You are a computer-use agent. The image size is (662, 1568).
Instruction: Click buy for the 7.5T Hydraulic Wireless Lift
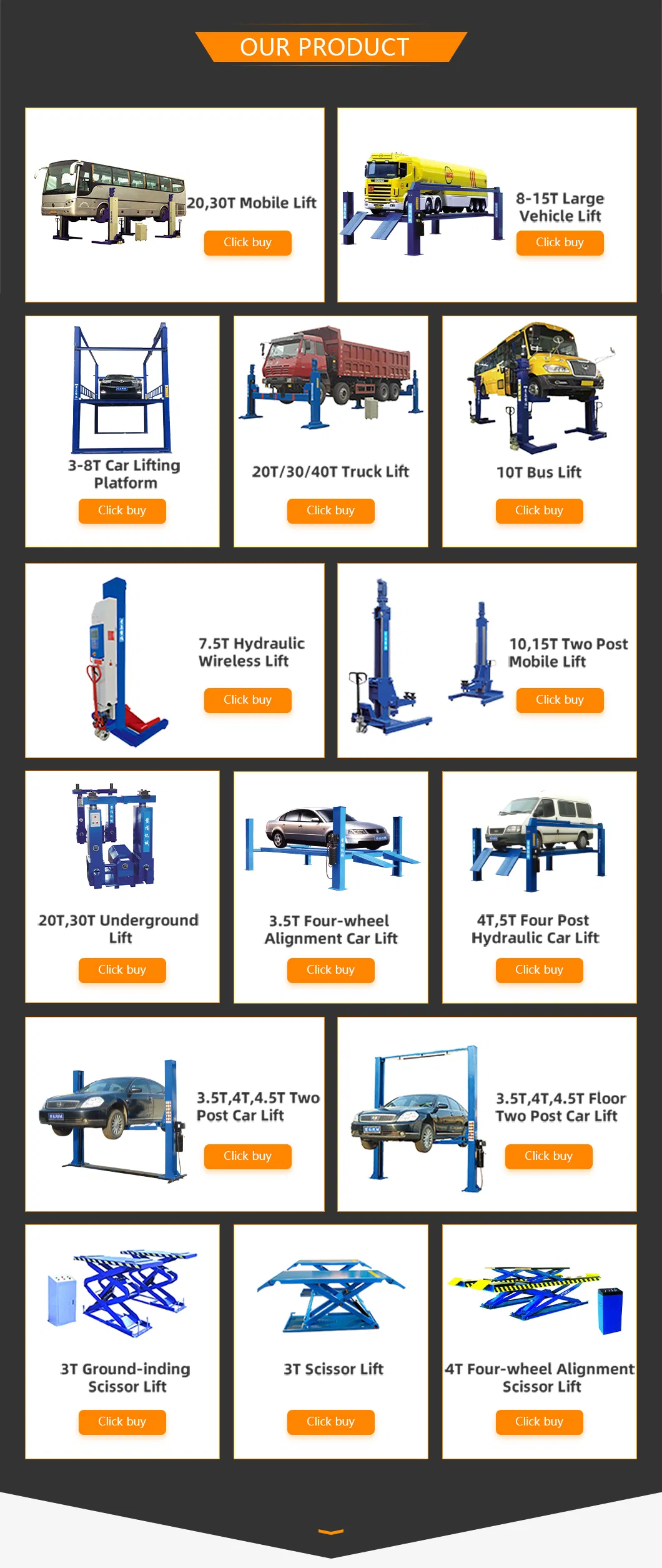coord(247,700)
